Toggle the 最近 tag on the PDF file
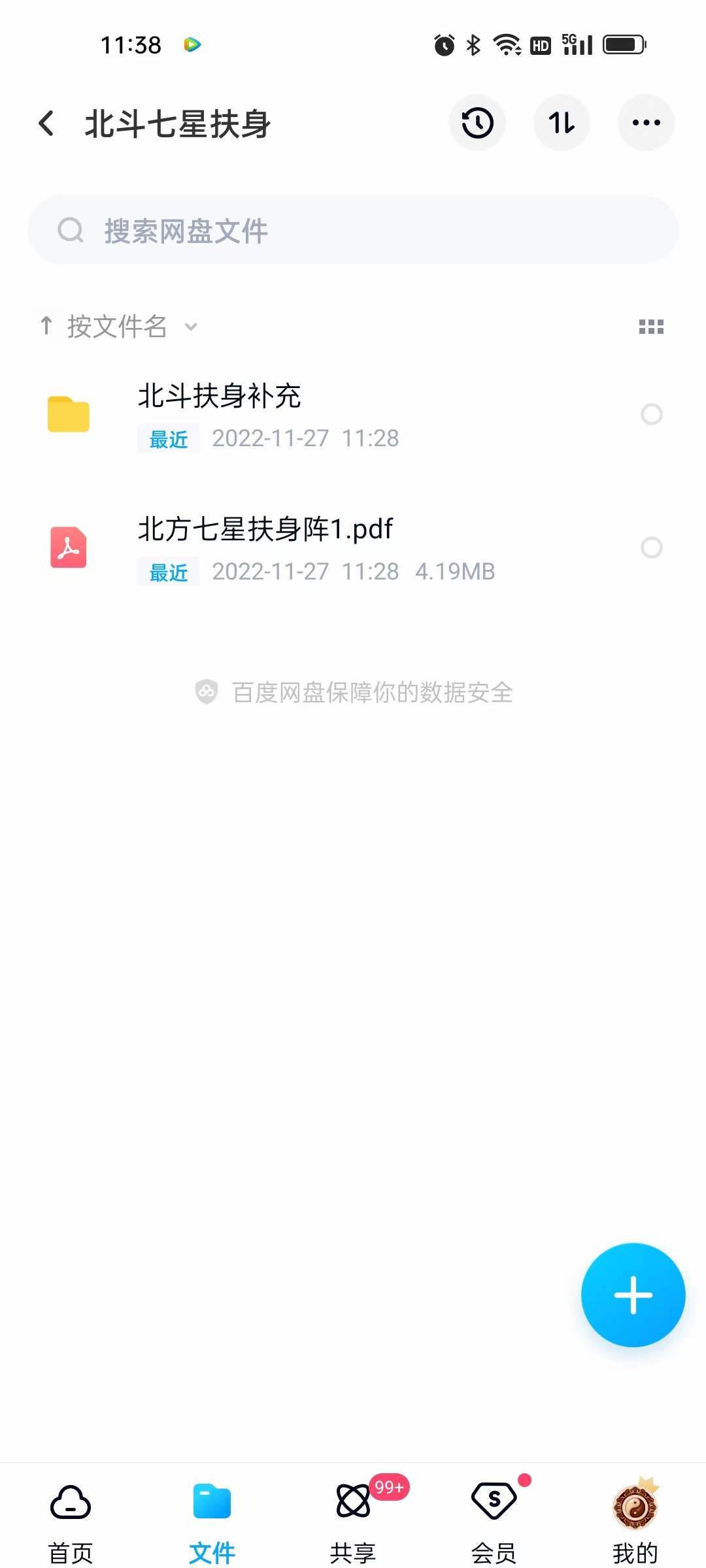The image size is (706, 1568). coord(167,571)
